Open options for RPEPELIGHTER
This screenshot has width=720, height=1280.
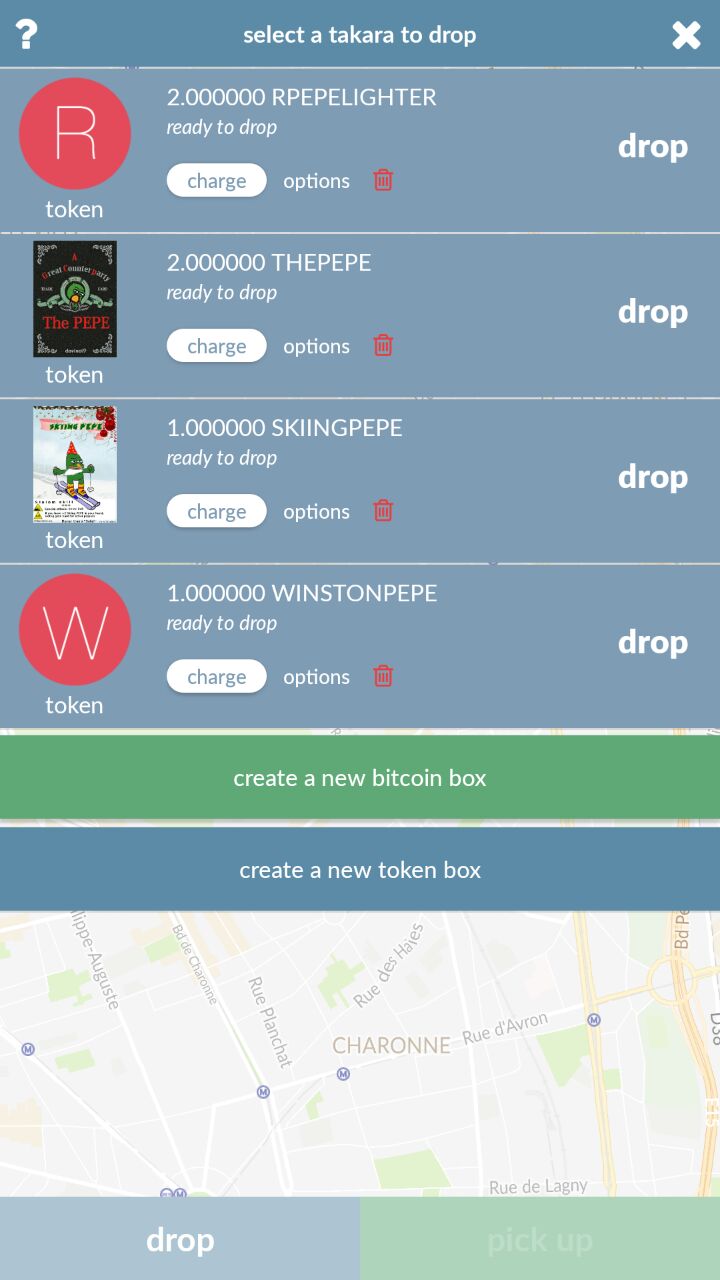[x=316, y=181]
